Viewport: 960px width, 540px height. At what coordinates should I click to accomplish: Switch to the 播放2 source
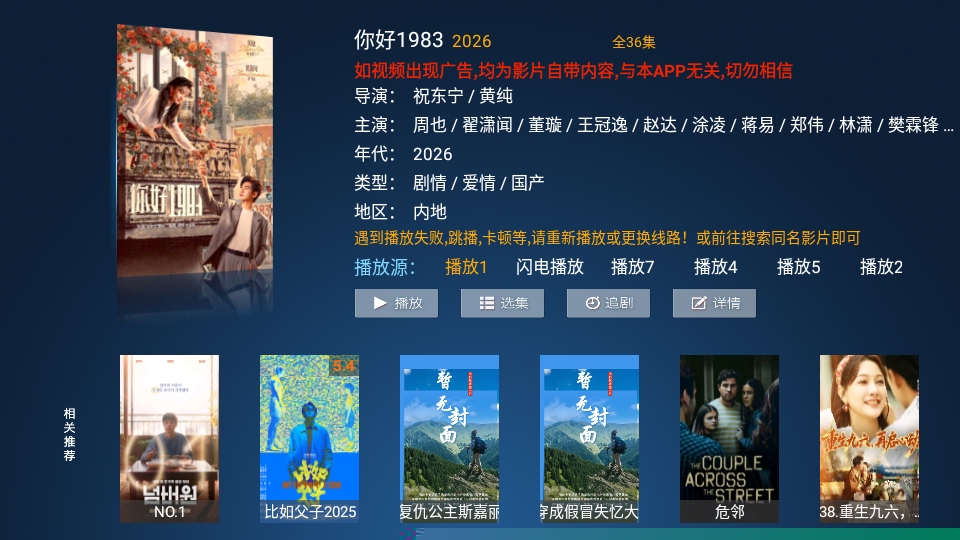[x=881, y=267]
